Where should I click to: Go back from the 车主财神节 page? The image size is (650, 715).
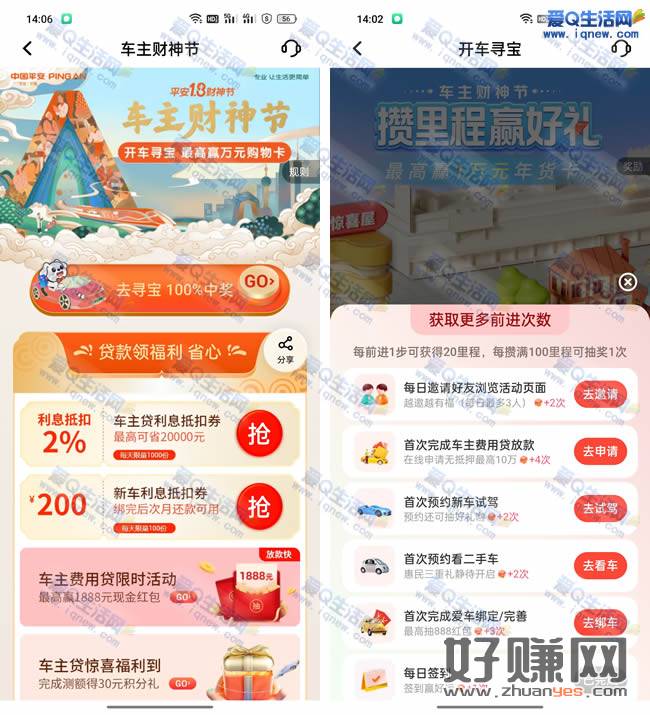pos(27,48)
